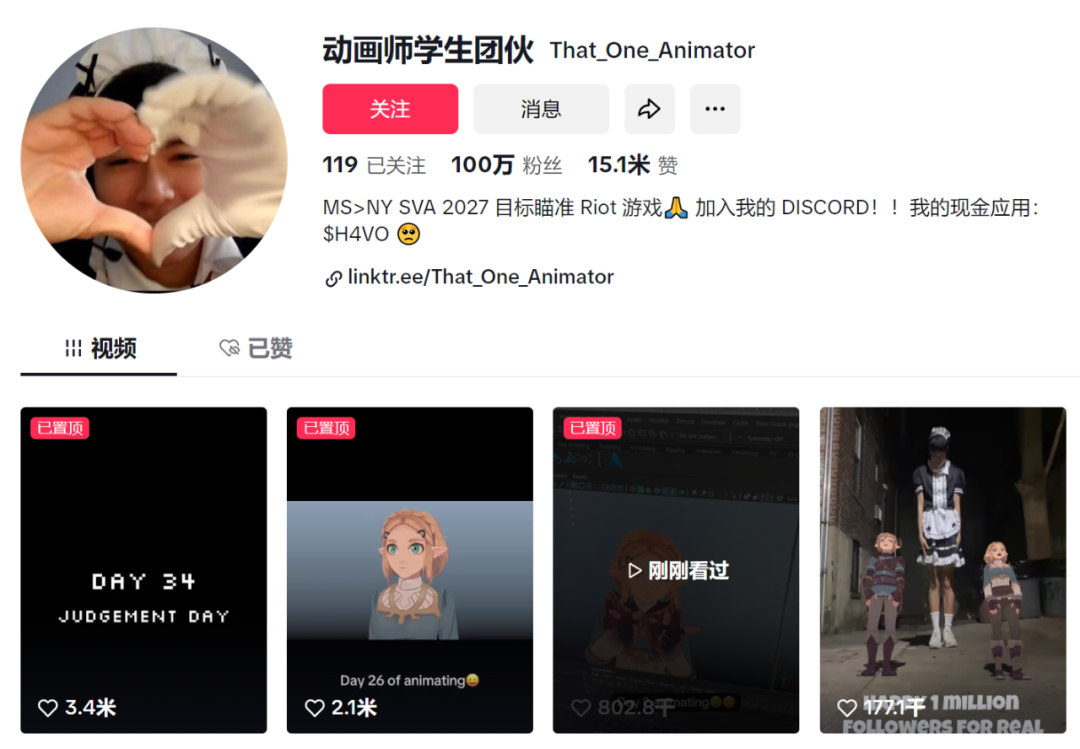The image size is (1080, 749).
Task: Share this profile via arrow icon
Action: pyautogui.click(x=650, y=109)
